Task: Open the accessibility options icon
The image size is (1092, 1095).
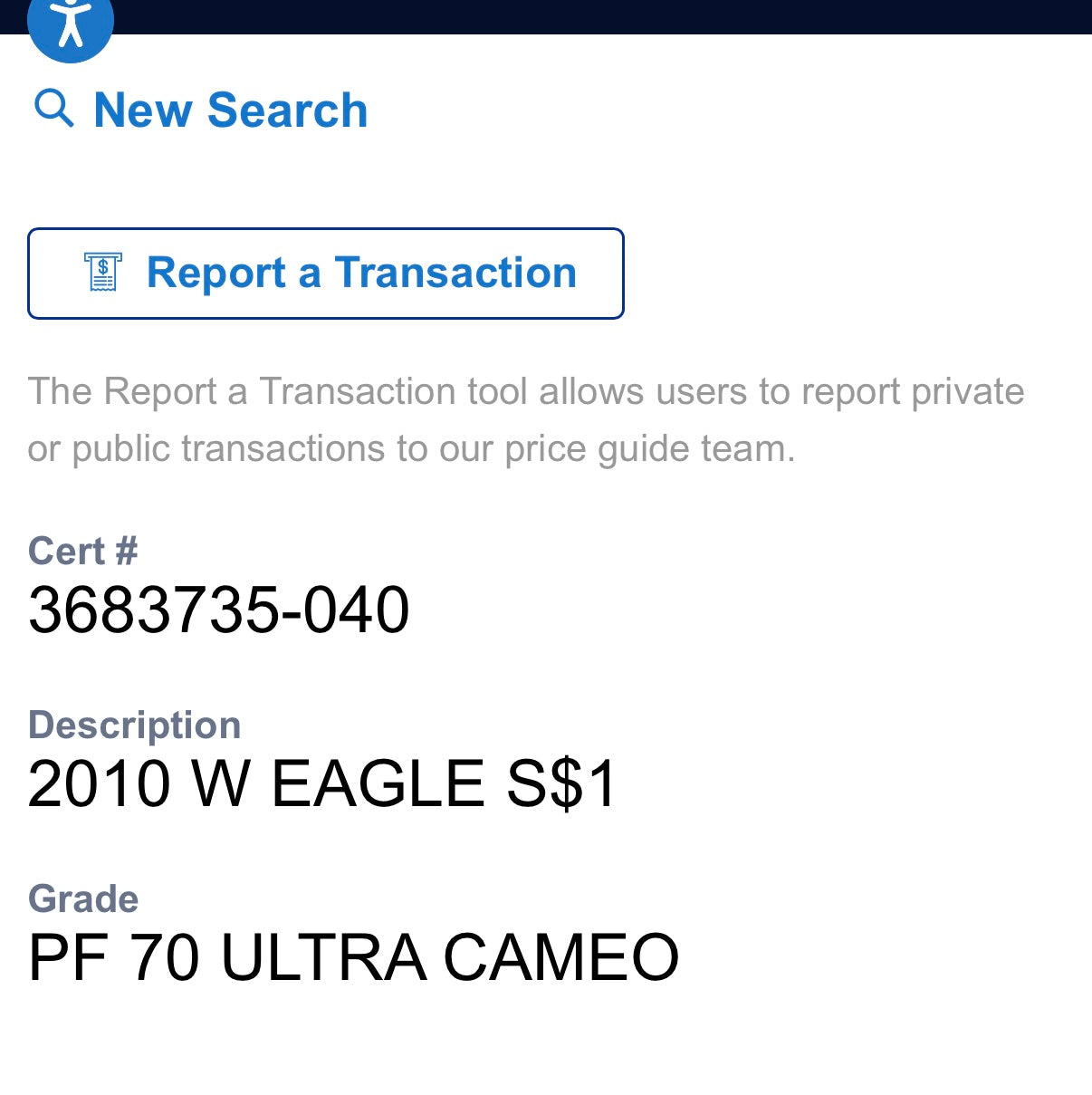Action: coord(71,24)
